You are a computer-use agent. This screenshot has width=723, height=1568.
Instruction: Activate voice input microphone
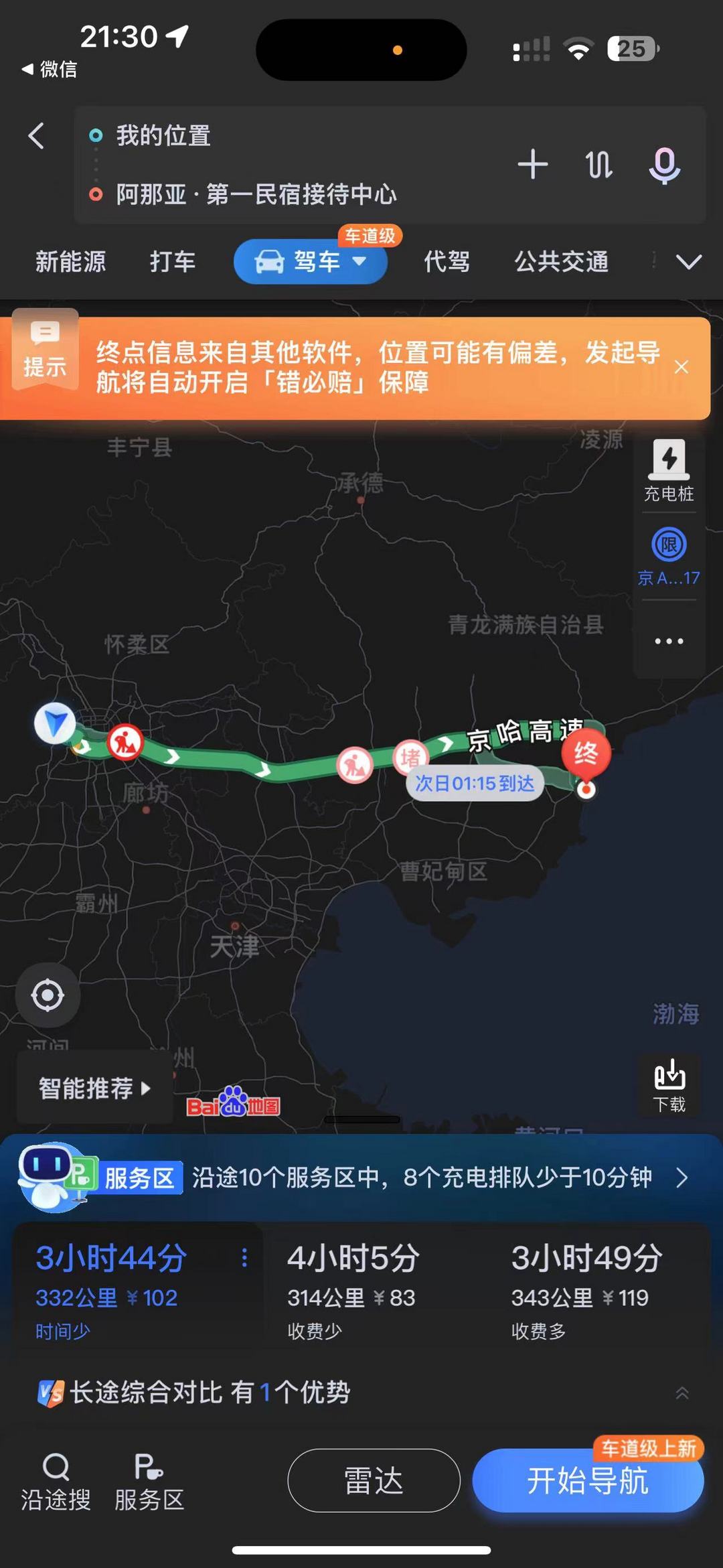(664, 165)
